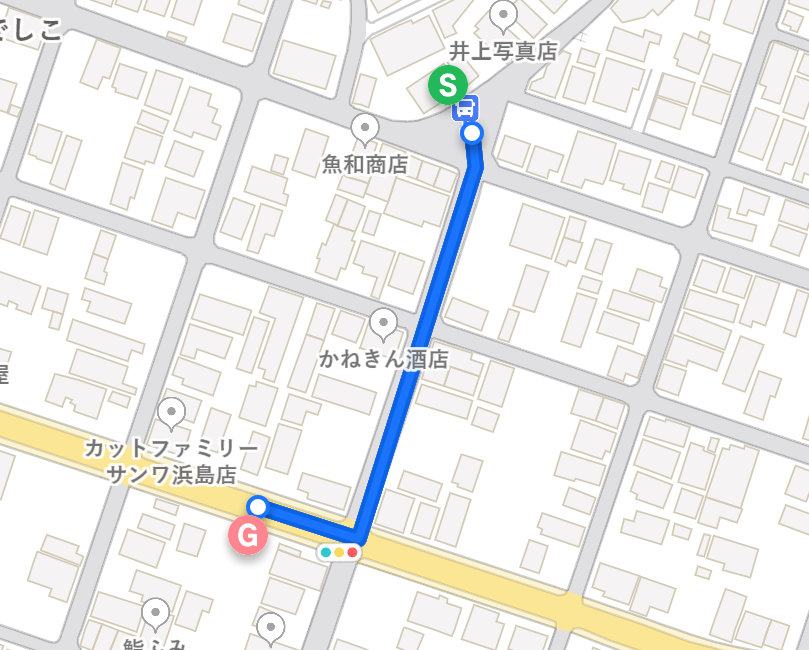Open the かねきん酒店 place pin
Image resolution: width=809 pixels, height=650 pixels.
[x=383, y=323]
